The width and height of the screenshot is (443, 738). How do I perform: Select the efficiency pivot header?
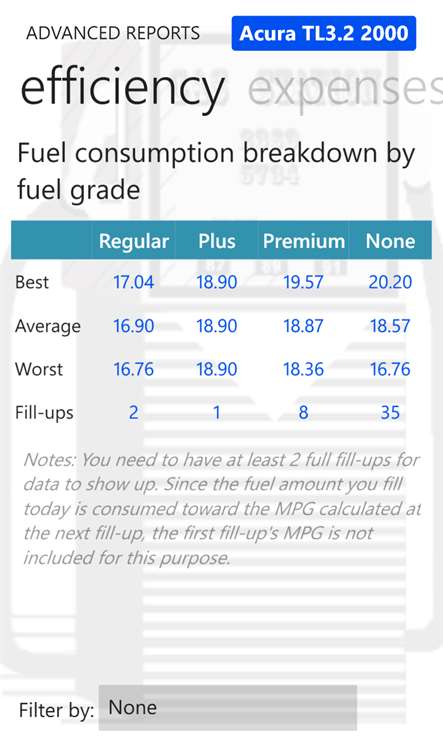[122, 88]
